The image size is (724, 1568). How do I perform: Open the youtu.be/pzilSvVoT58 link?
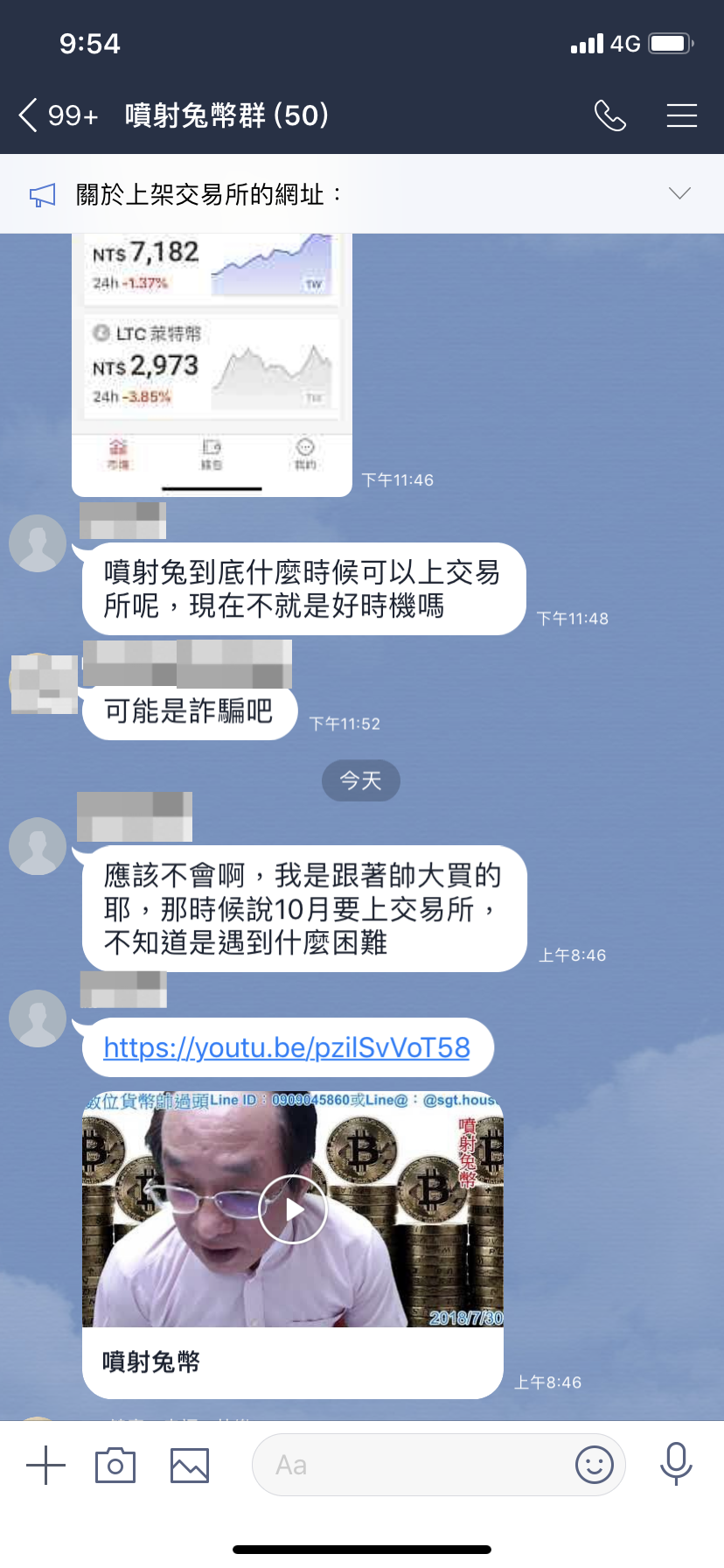[287, 1047]
